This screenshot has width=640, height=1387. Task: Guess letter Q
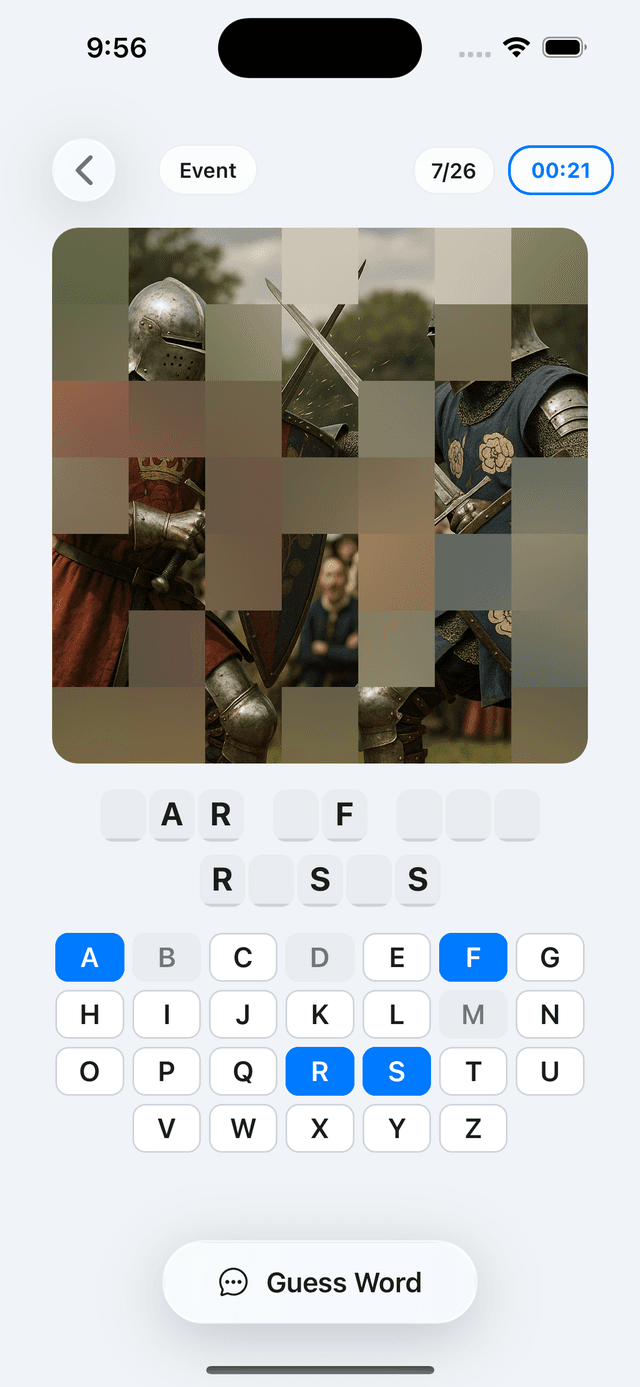click(x=243, y=1071)
